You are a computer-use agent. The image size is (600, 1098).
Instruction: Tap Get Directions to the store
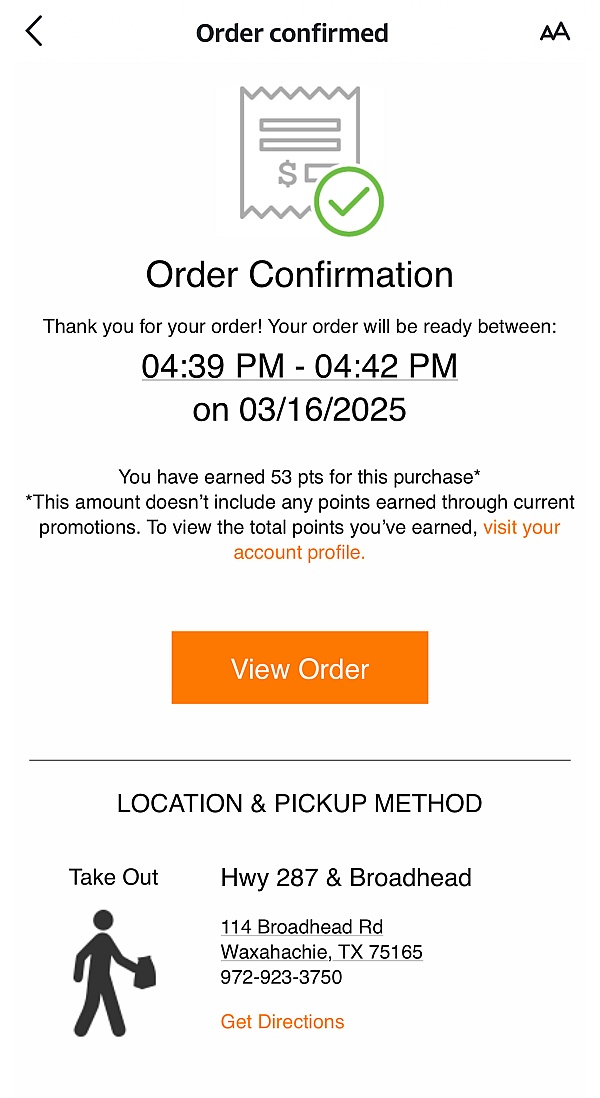click(282, 1021)
